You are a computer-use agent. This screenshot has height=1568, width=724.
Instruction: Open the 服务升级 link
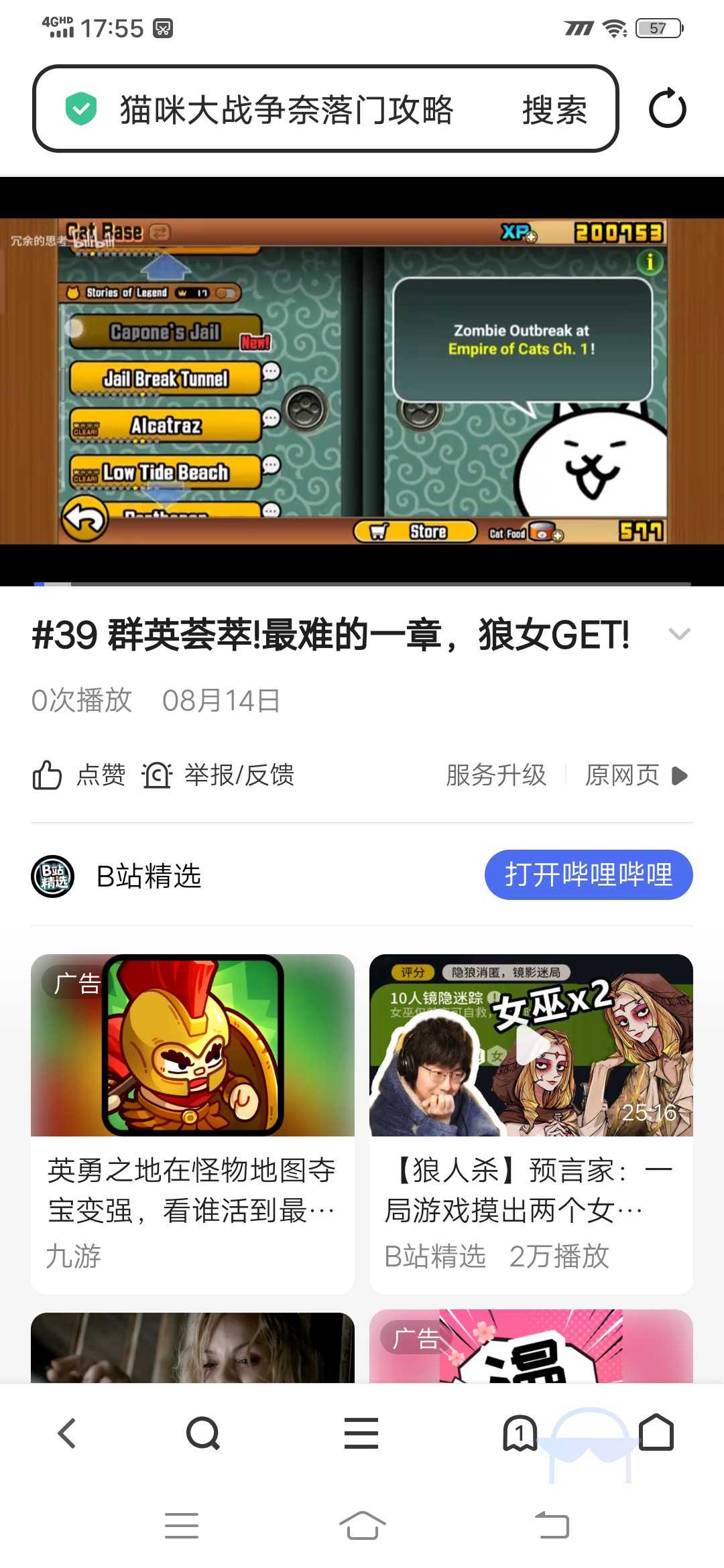pyautogui.click(x=496, y=775)
